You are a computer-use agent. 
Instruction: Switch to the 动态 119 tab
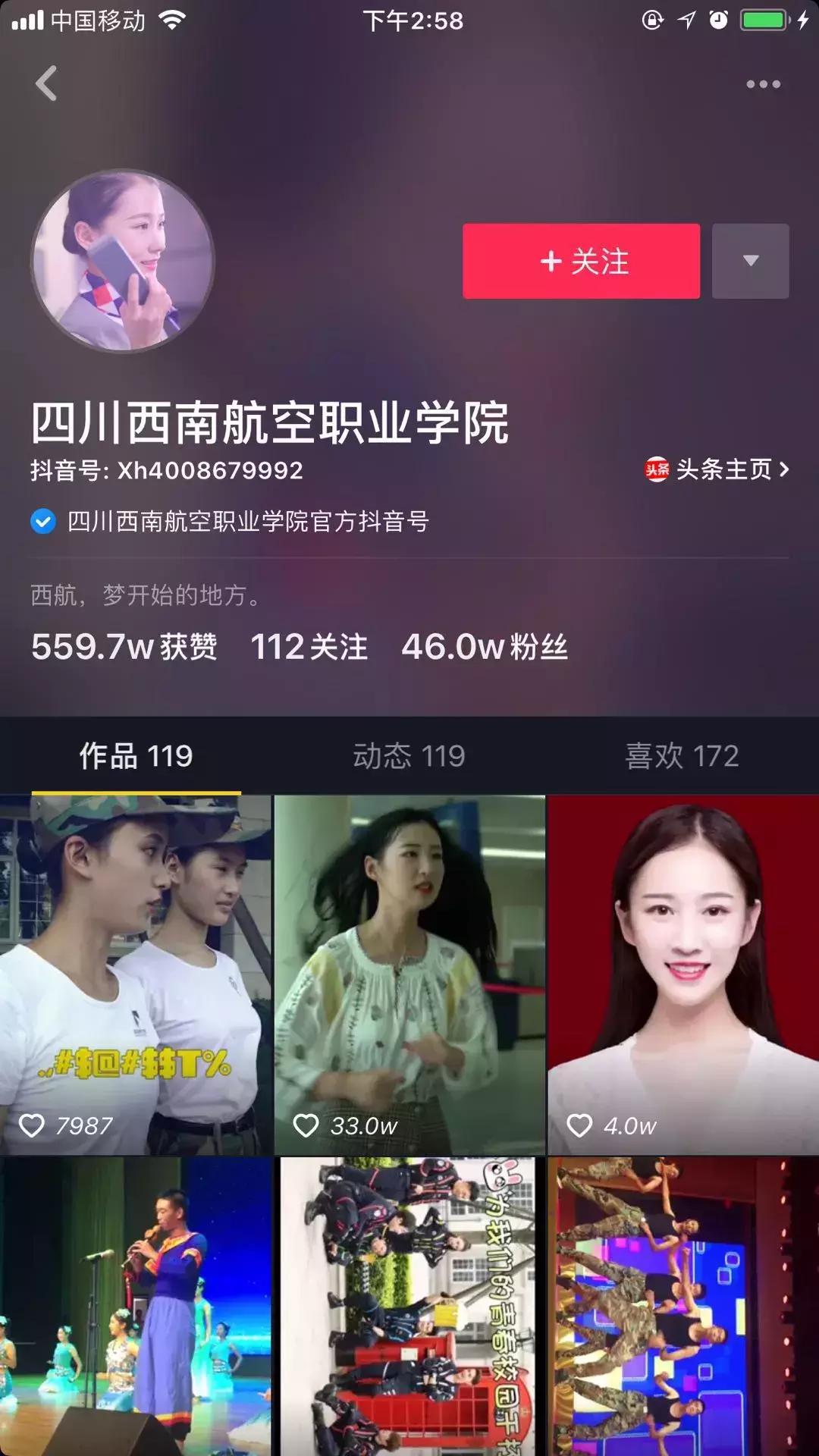410,756
